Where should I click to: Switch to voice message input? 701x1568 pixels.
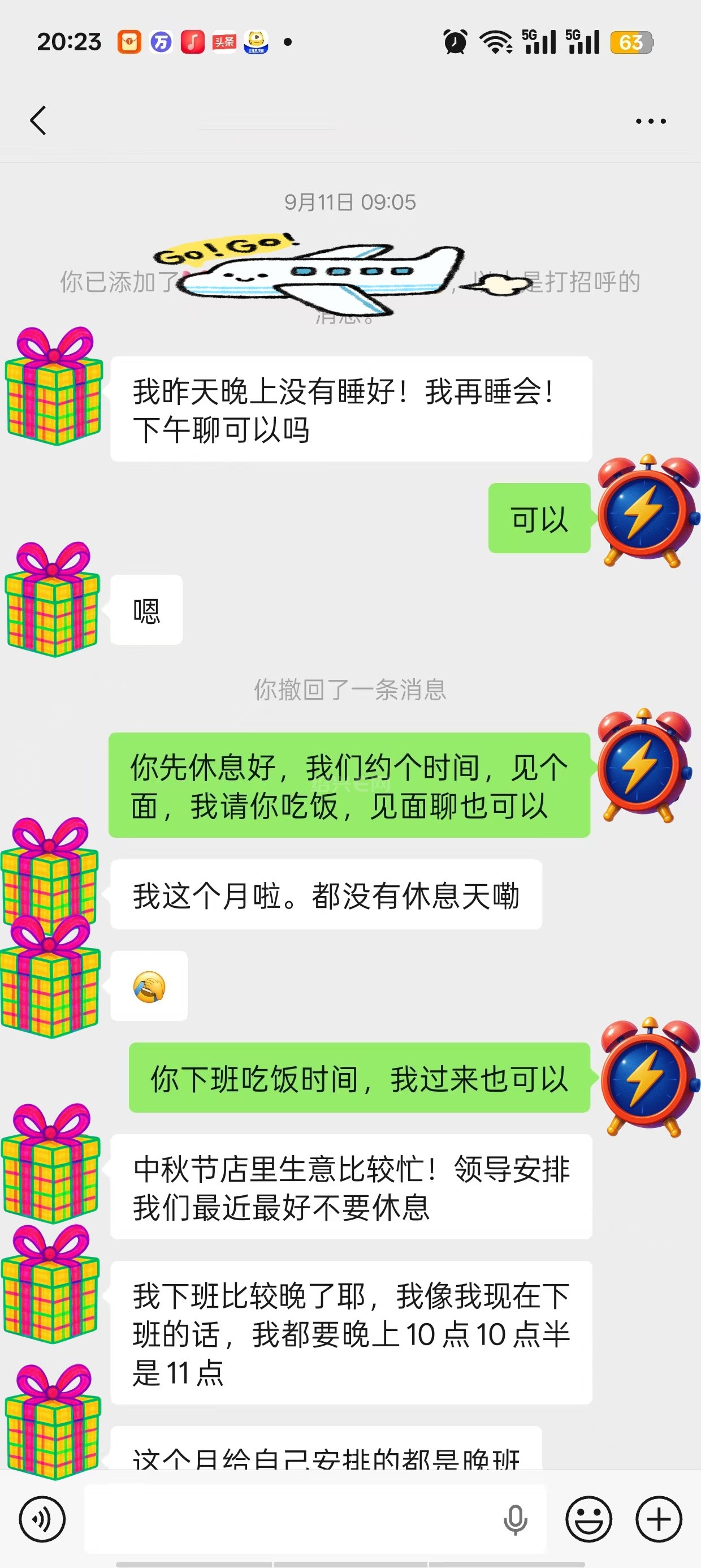click(42, 1519)
